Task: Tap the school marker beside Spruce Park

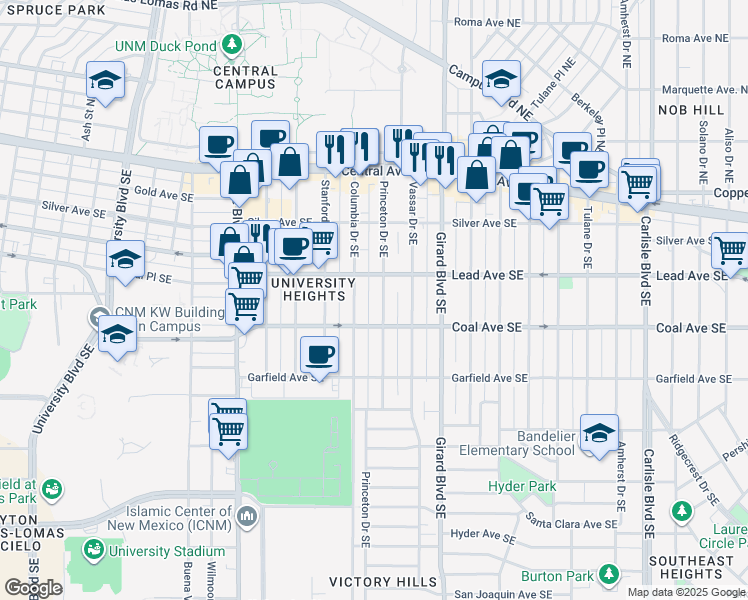Action: (105, 80)
